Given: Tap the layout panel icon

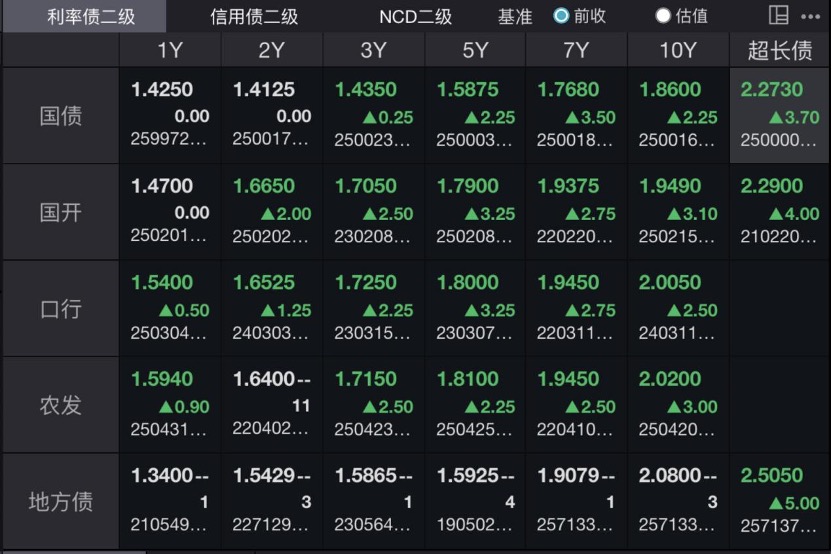Looking at the screenshot, I should point(779,15).
